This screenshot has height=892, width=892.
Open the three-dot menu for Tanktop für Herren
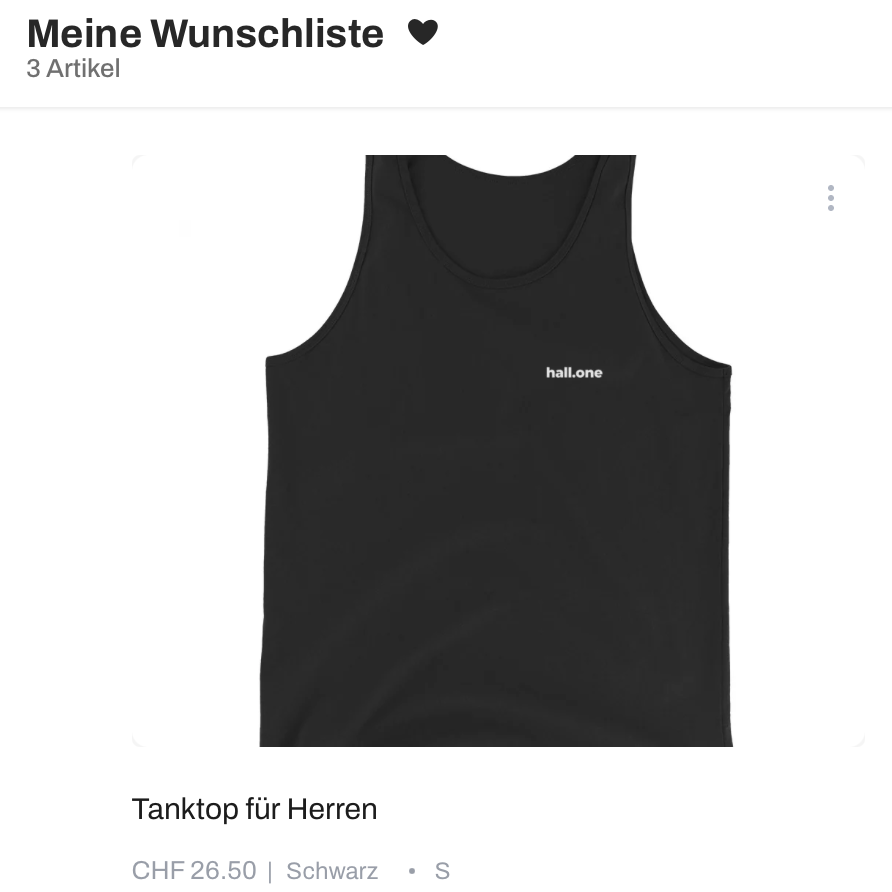point(831,198)
